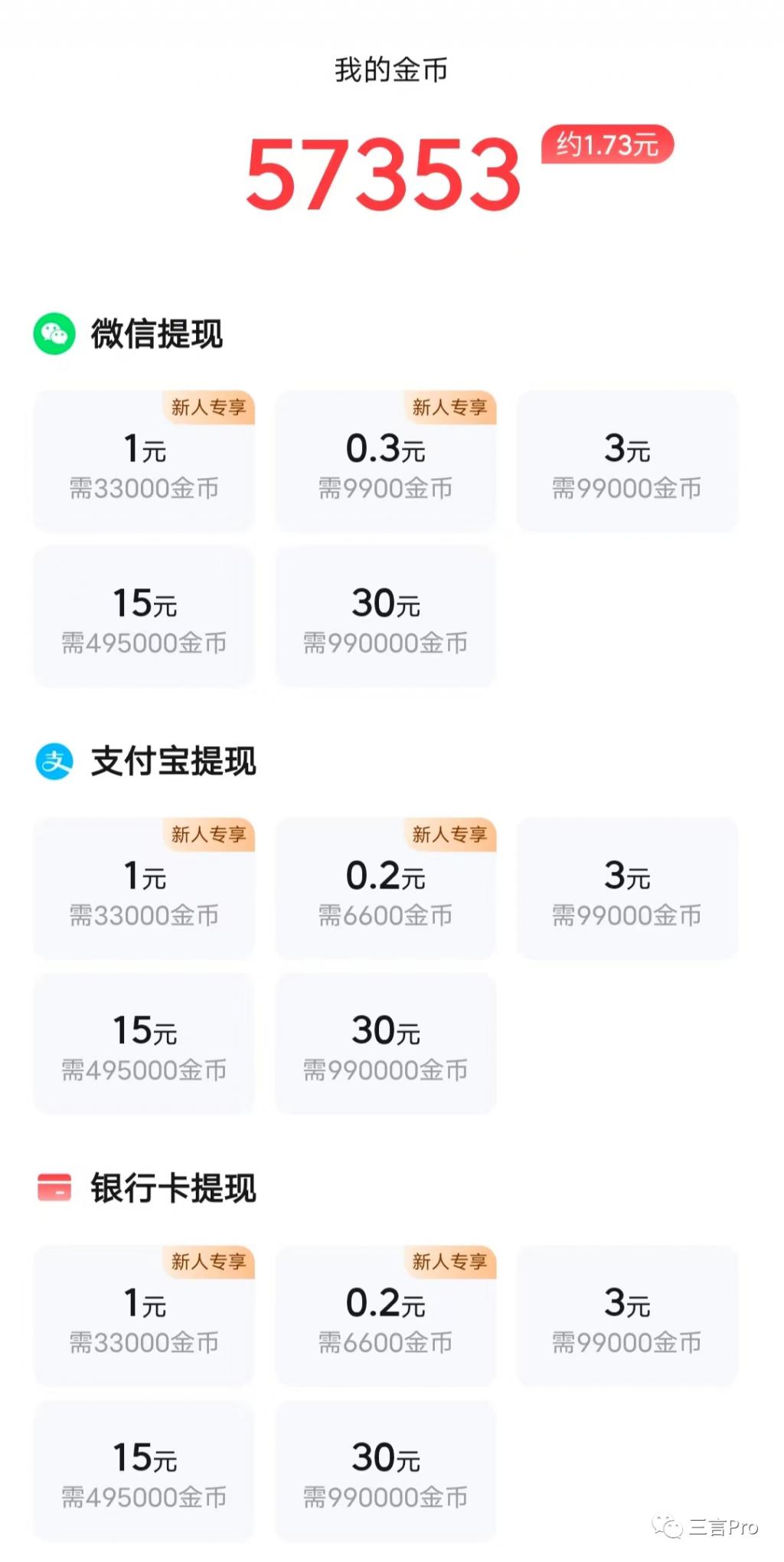
Task: Pick 3元 under WeChat withdrawal
Action: [x=627, y=462]
